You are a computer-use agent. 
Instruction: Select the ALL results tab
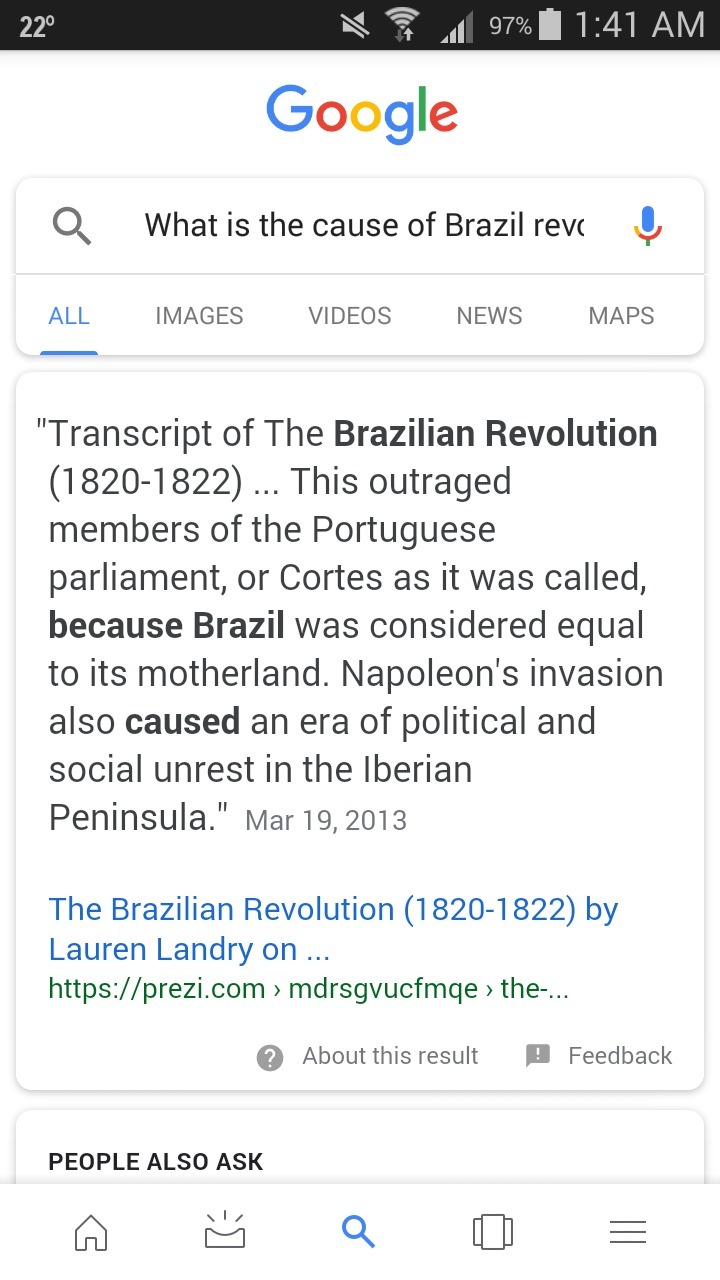point(69,316)
